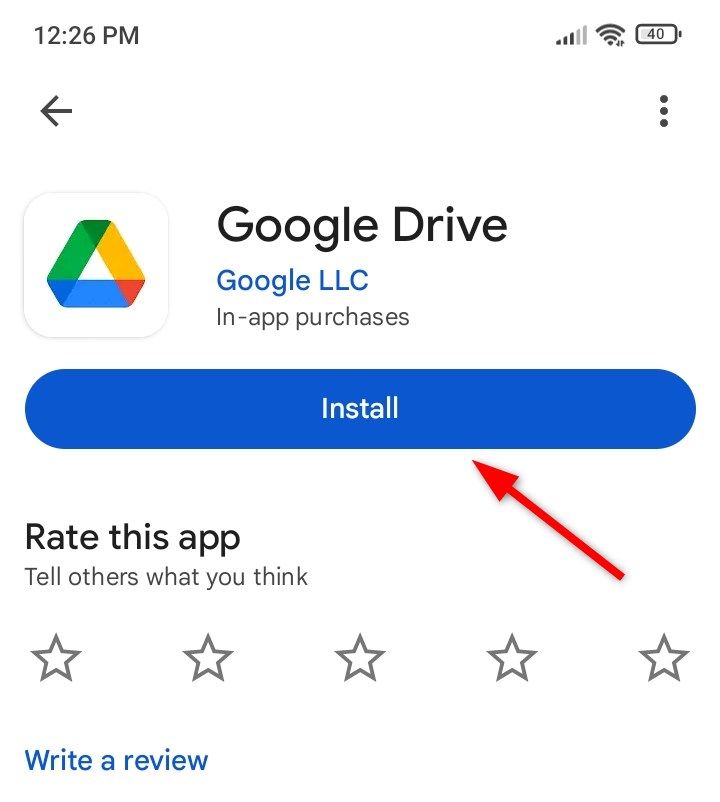Tap the Rate this app heading
The width and height of the screenshot is (720, 802).
(x=133, y=537)
